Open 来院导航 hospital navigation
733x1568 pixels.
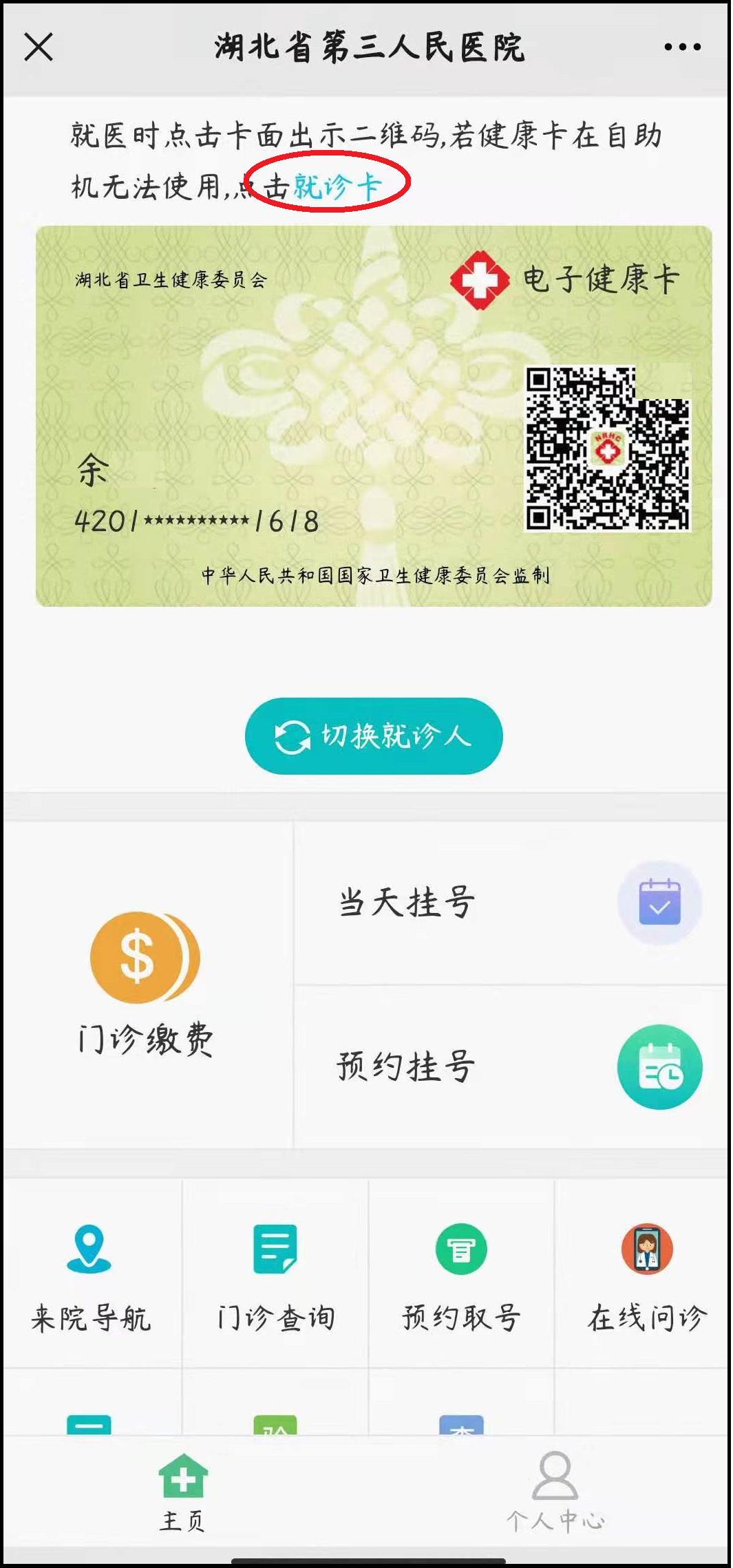[x=91, y=1276]
